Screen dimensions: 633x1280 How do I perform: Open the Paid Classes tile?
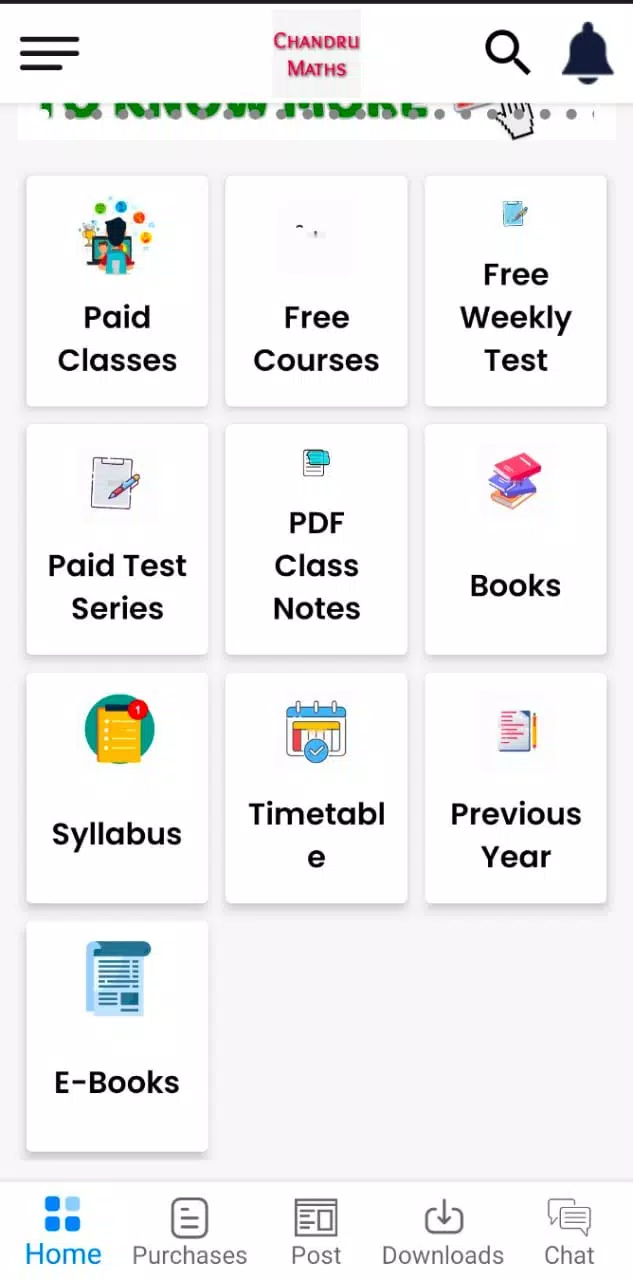point(117,291)
